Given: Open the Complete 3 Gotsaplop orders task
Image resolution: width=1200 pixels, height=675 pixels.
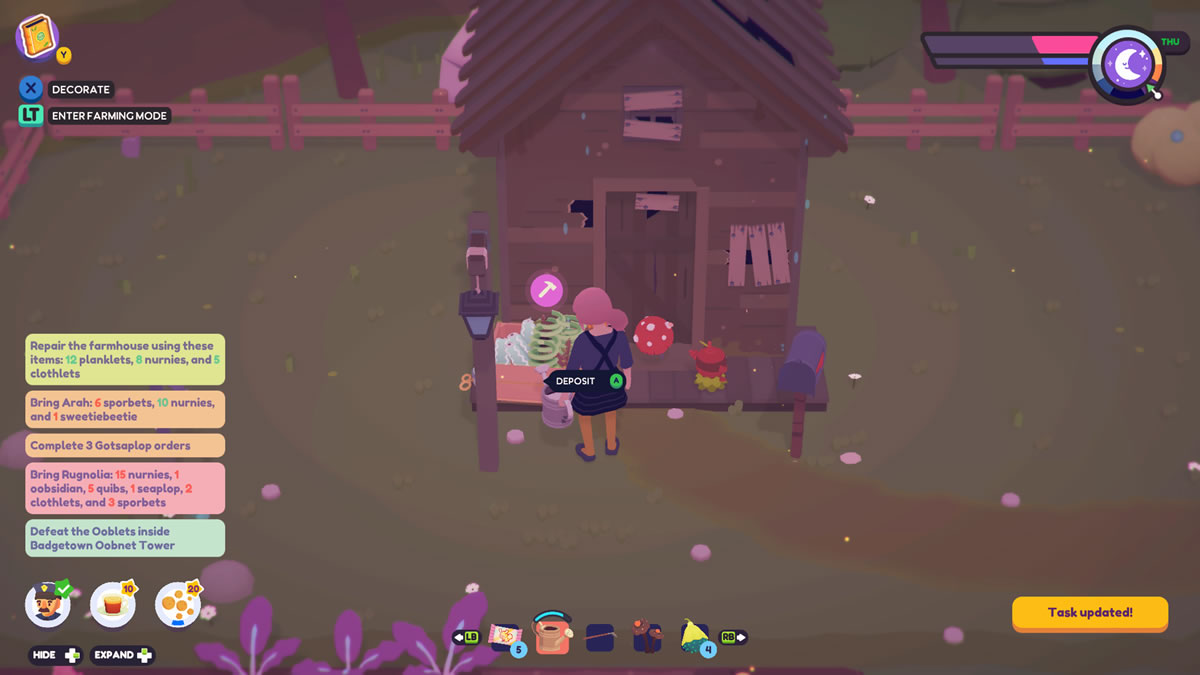Looking at the screenshot, I should (125, 445).
